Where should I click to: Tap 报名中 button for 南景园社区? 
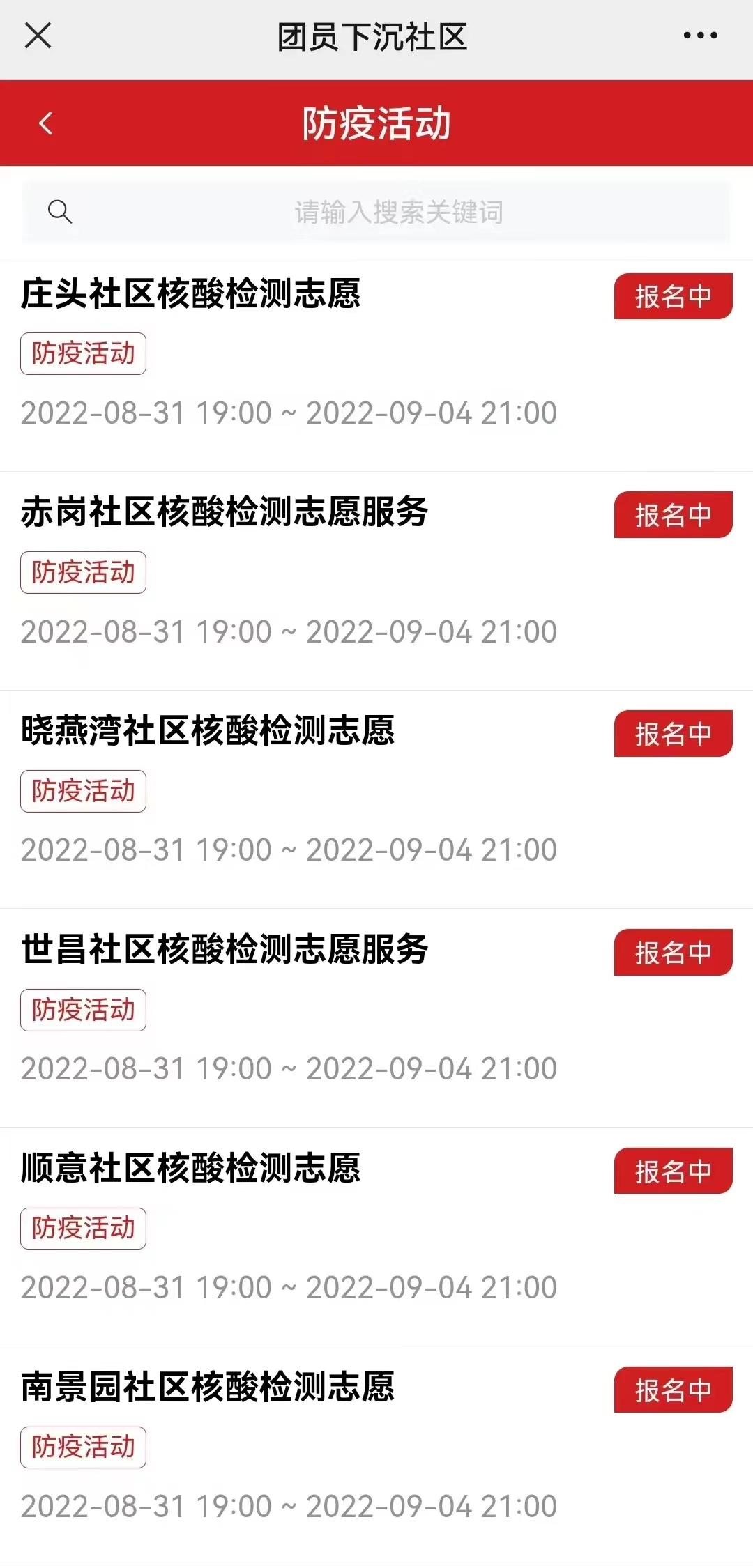(673, 1390)
